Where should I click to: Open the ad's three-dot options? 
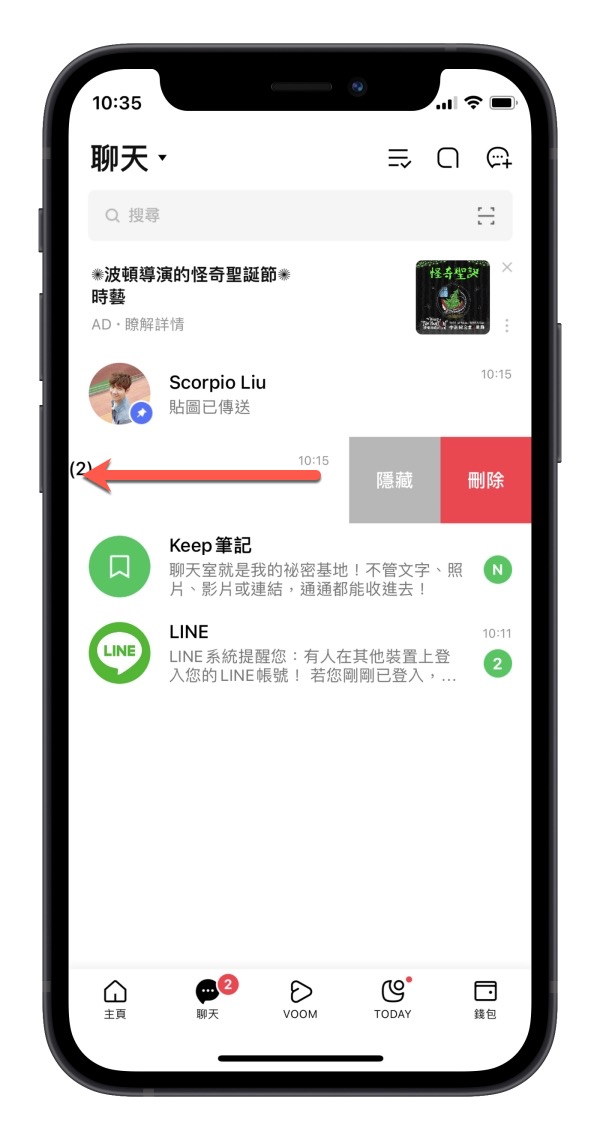tap(507, 326)
